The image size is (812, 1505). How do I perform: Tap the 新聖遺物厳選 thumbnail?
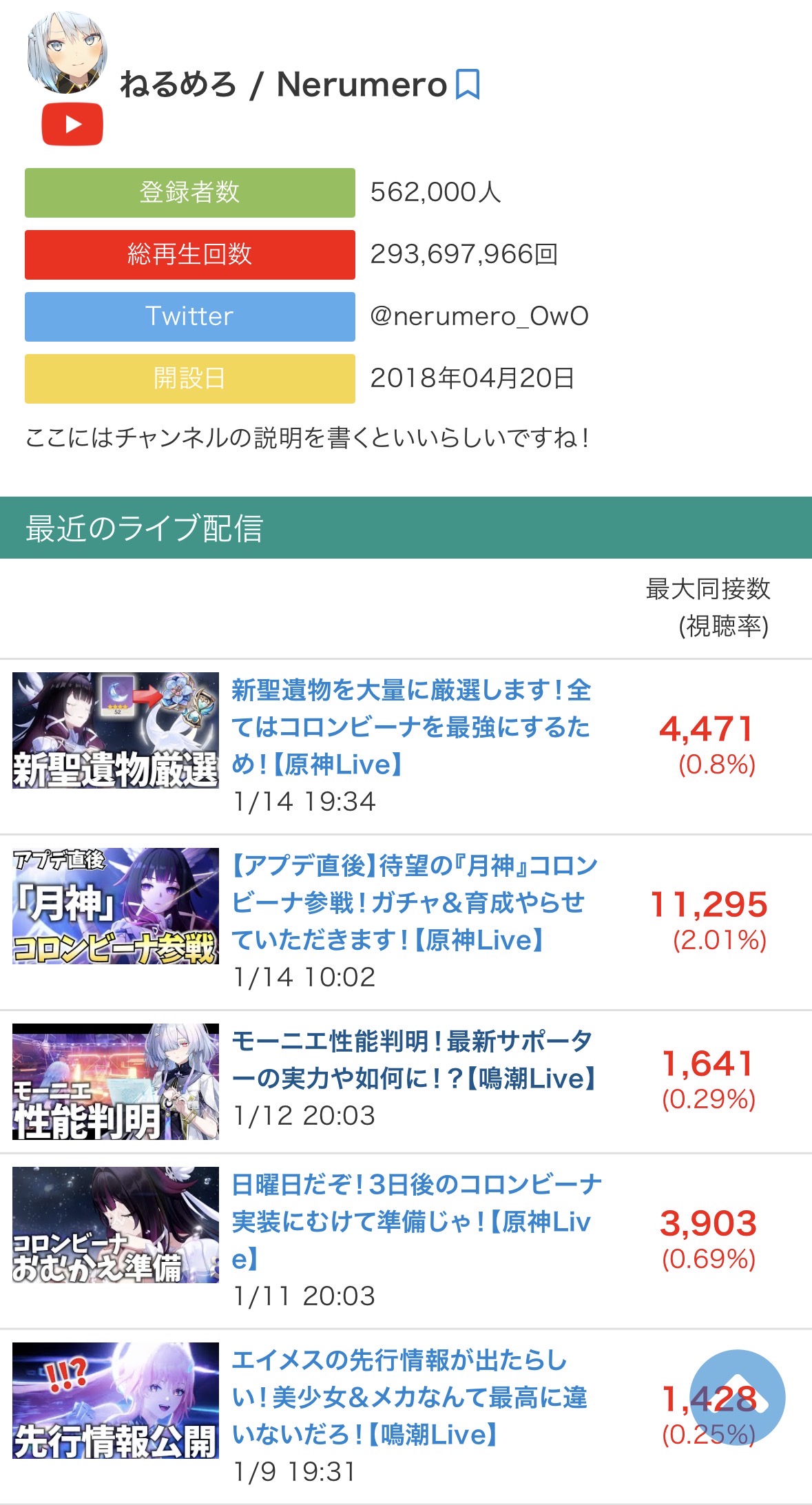pos(116,730)
